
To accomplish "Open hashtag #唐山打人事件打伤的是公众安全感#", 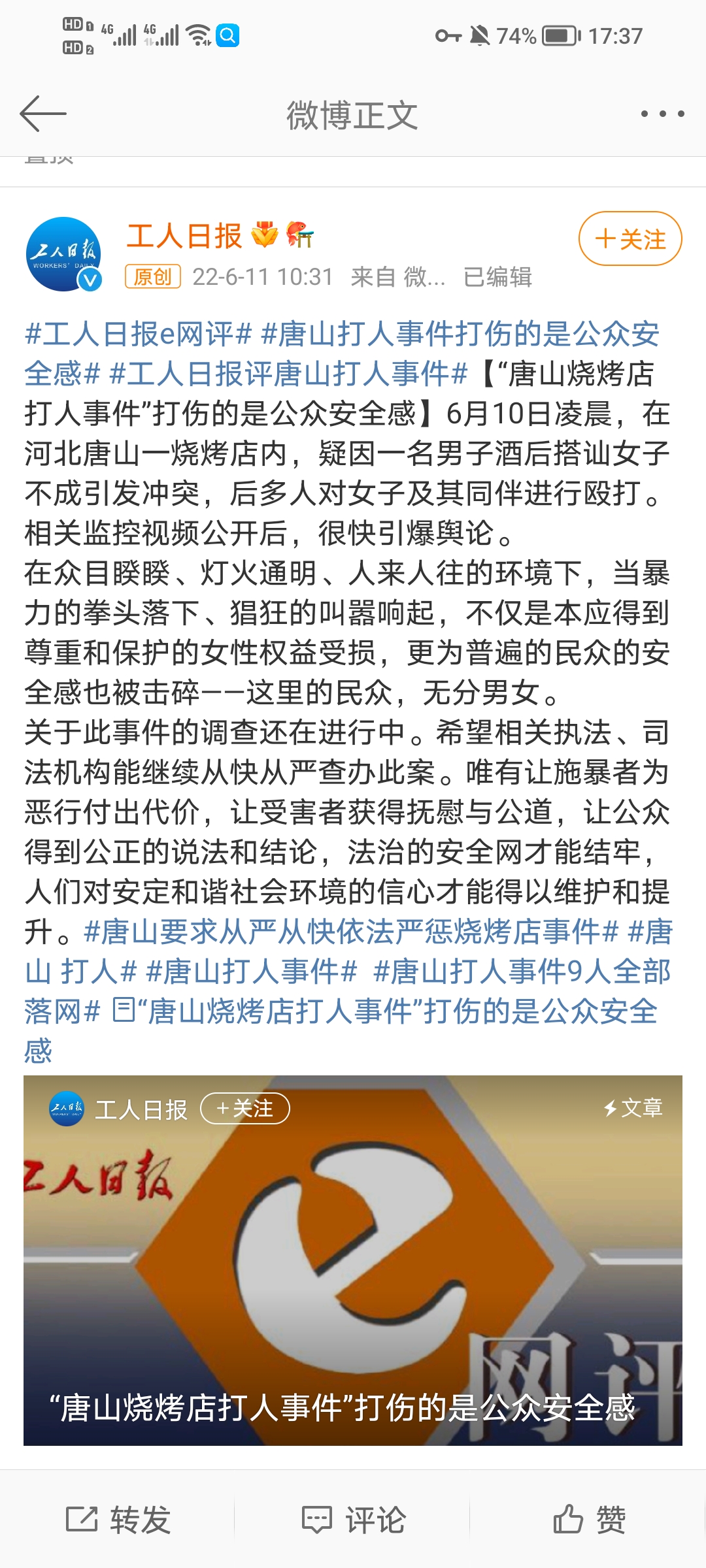I will [x=458, y=334].
